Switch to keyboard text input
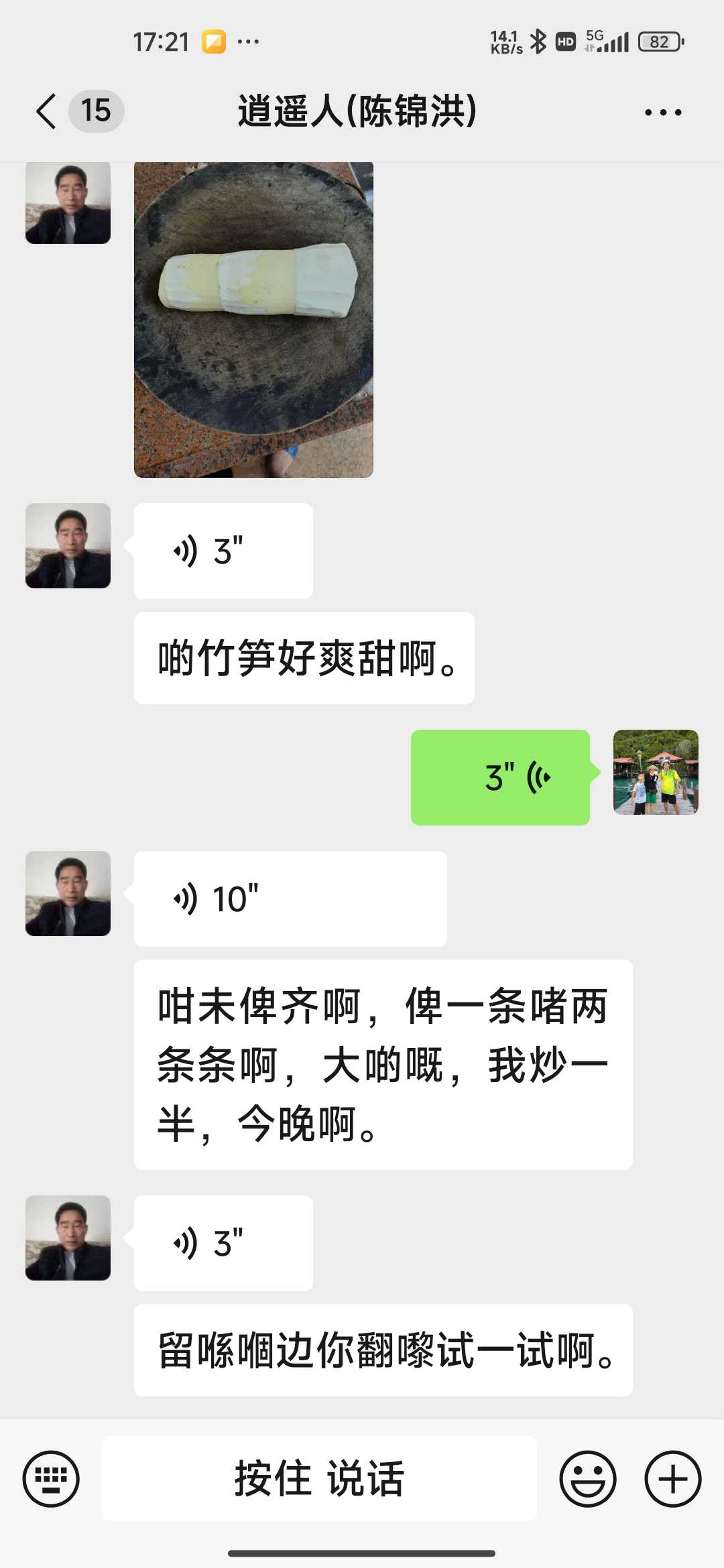This screenshot has height=1568, width=724. click(51, 1479)
